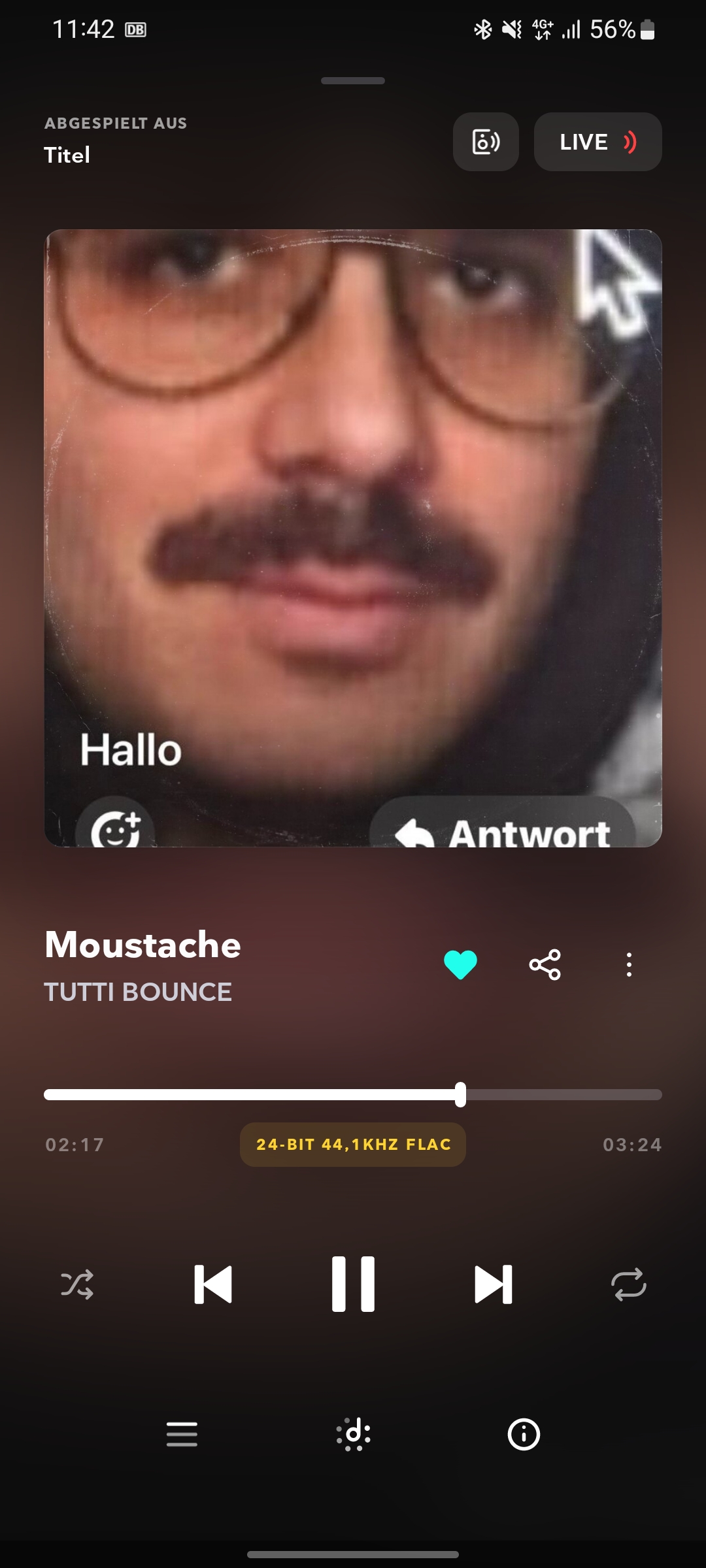Open suggested tracks radio icon
The width and height of the screenshot is (706, 1568).
tap(354, 1435)
